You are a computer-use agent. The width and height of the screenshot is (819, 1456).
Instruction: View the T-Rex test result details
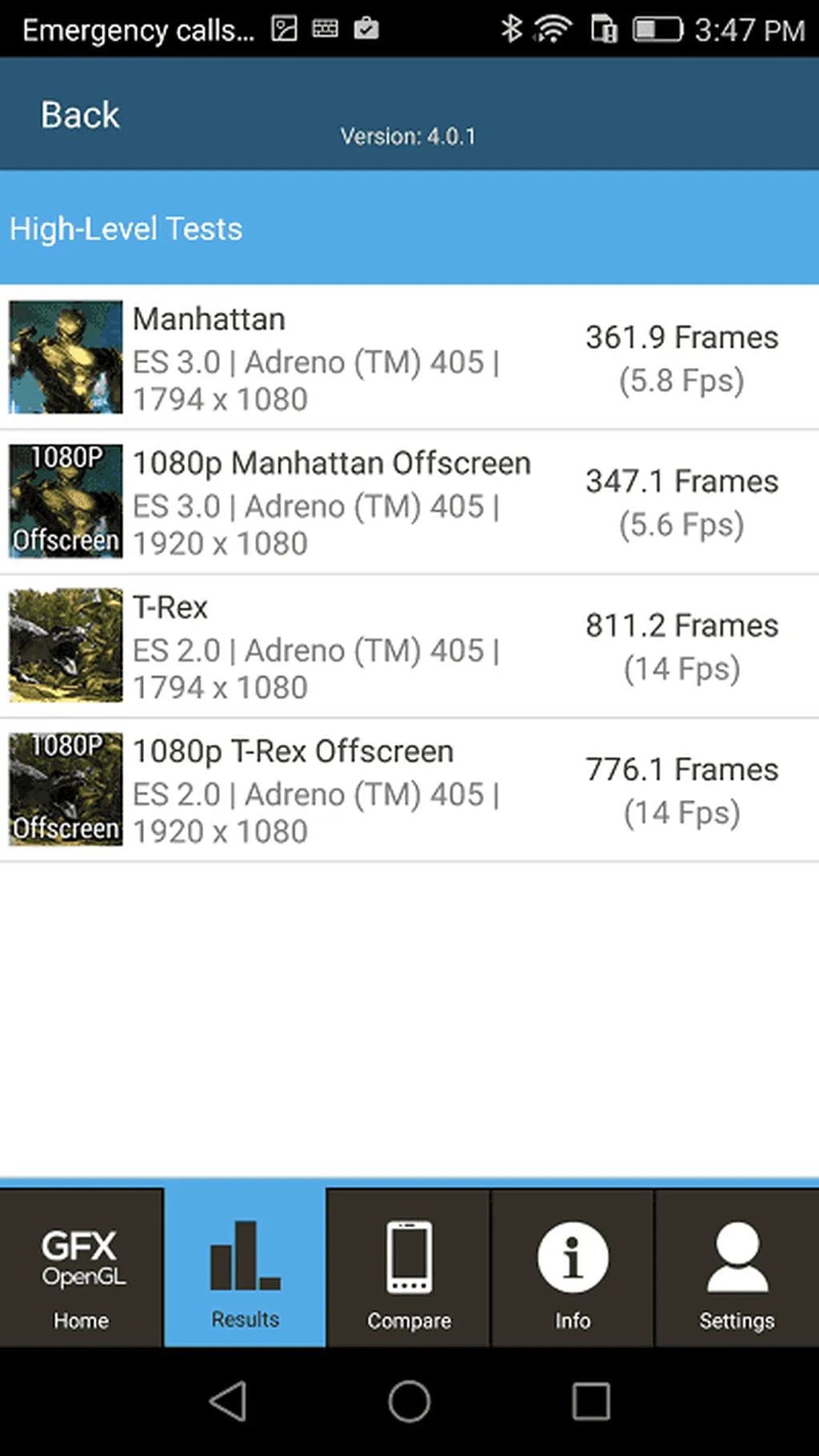click(408, 646)
